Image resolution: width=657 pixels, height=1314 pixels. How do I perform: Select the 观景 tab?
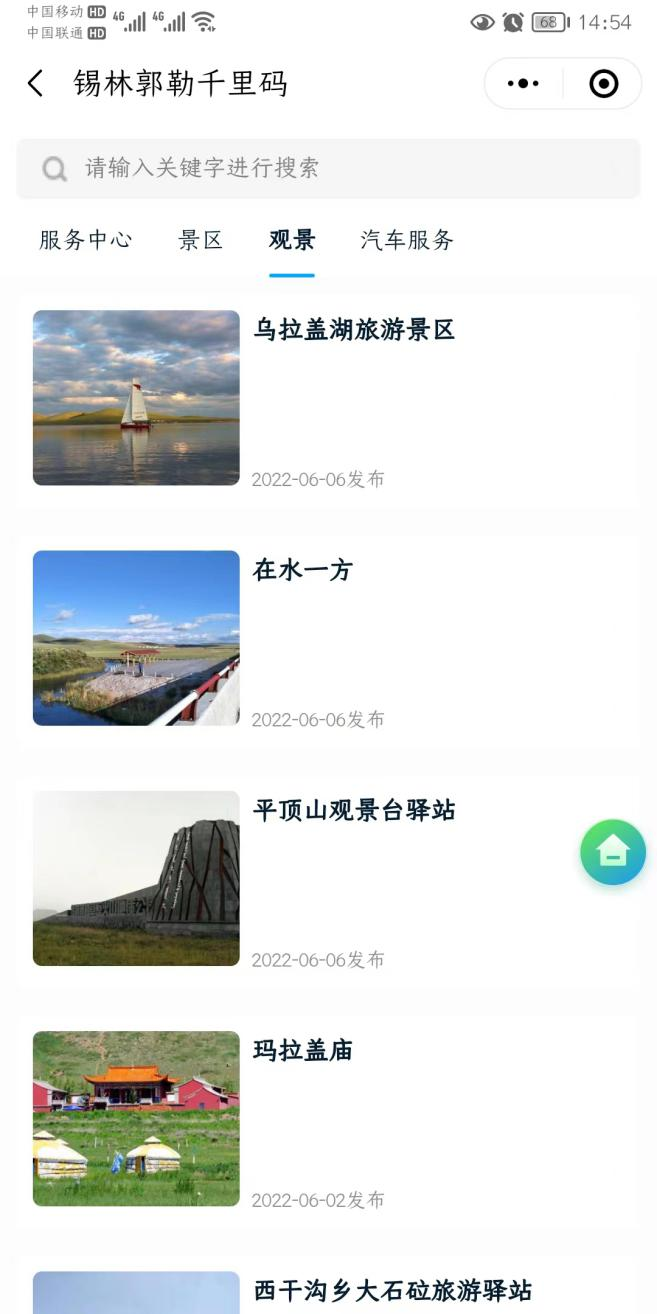pyautogui.click(x=292, y=240)
